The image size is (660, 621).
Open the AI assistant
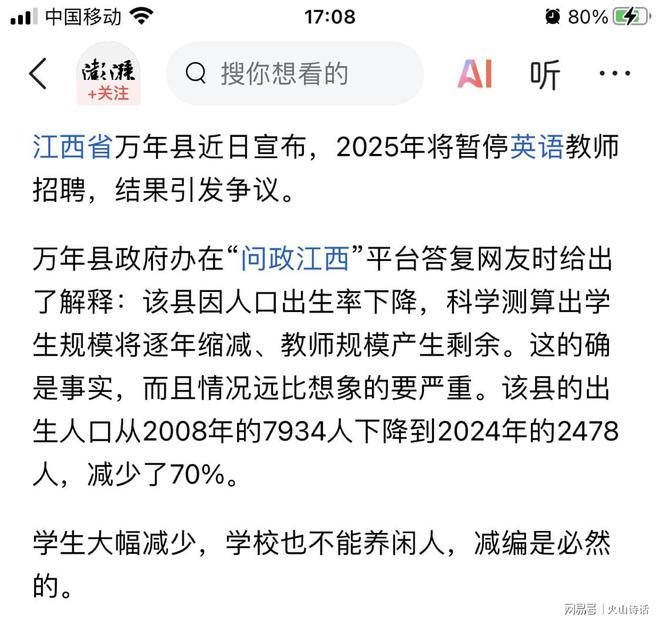(475, 74)
